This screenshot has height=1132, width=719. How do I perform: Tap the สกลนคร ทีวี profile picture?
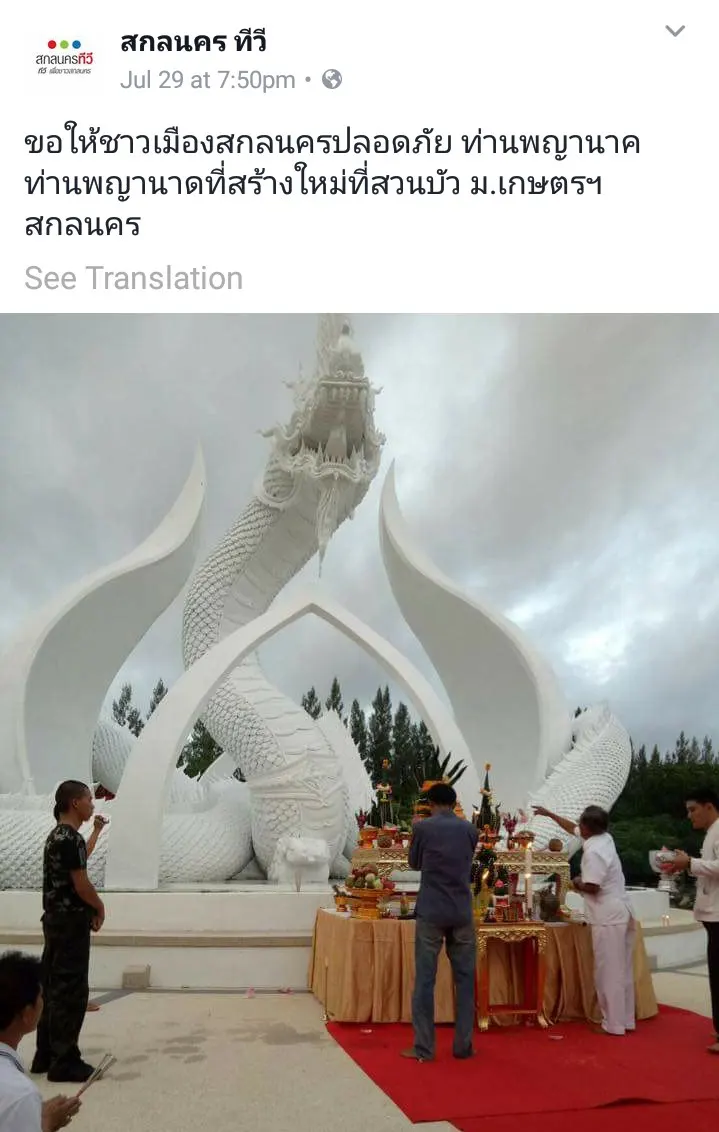pos(63,58)
